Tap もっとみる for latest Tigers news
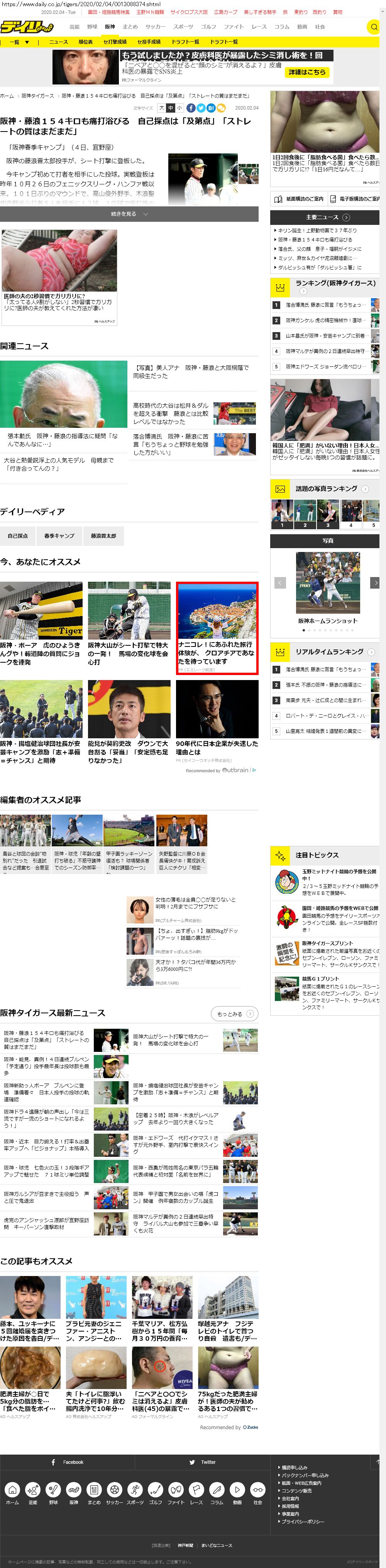 234,1013
